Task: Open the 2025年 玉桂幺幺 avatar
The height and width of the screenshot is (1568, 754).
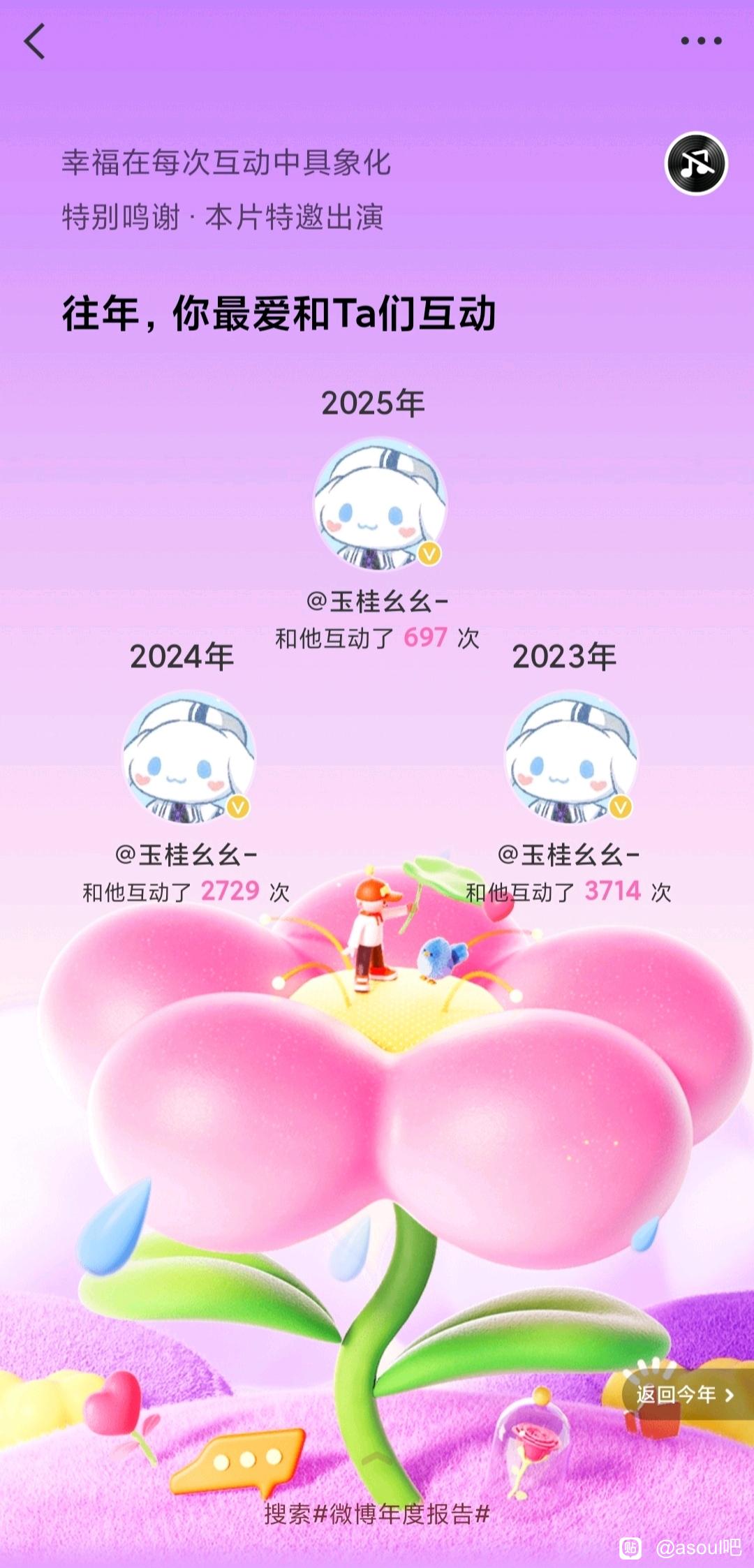Action: click(380, 504)
